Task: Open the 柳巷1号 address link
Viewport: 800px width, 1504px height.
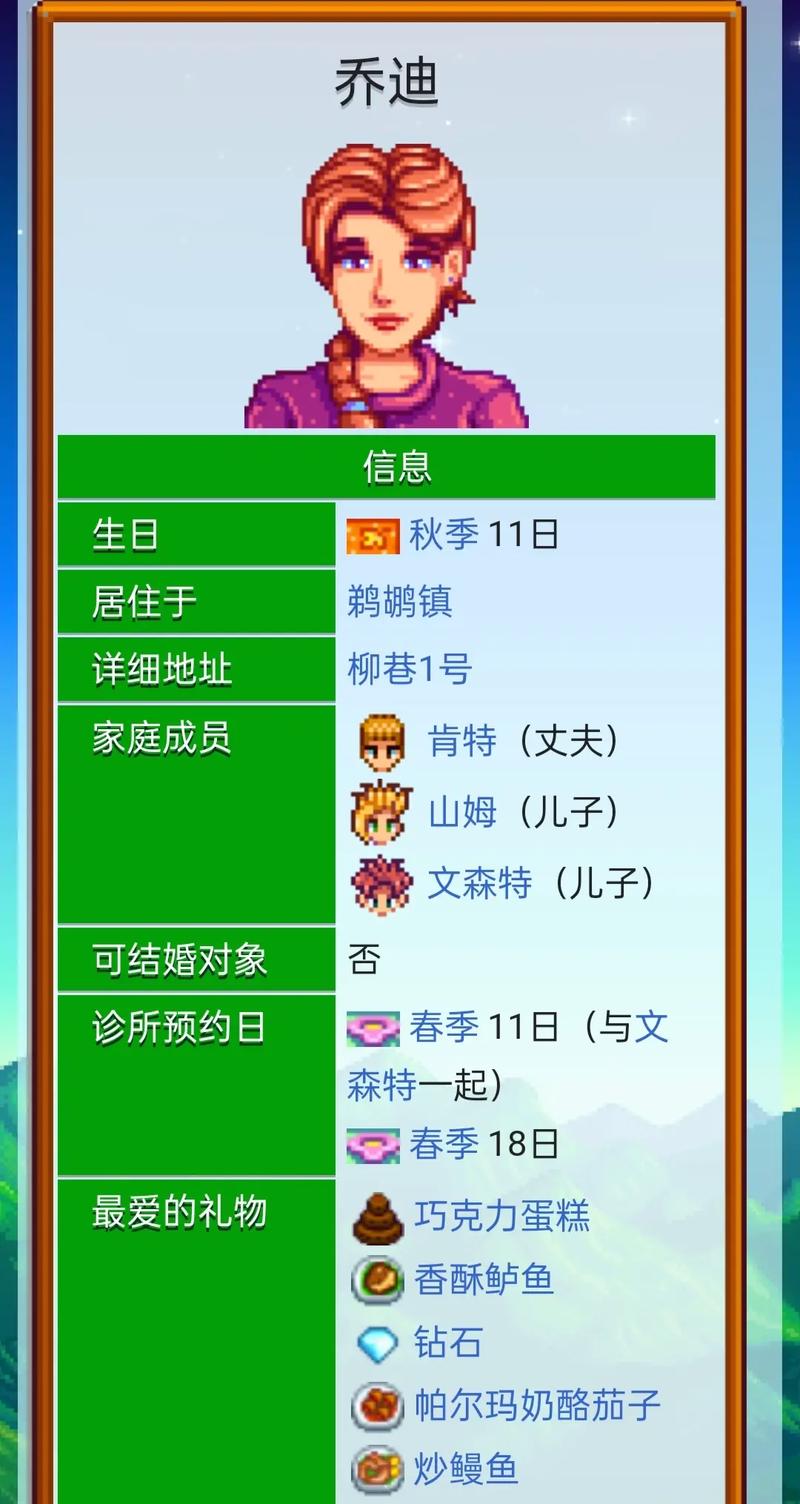Action: 410,669
